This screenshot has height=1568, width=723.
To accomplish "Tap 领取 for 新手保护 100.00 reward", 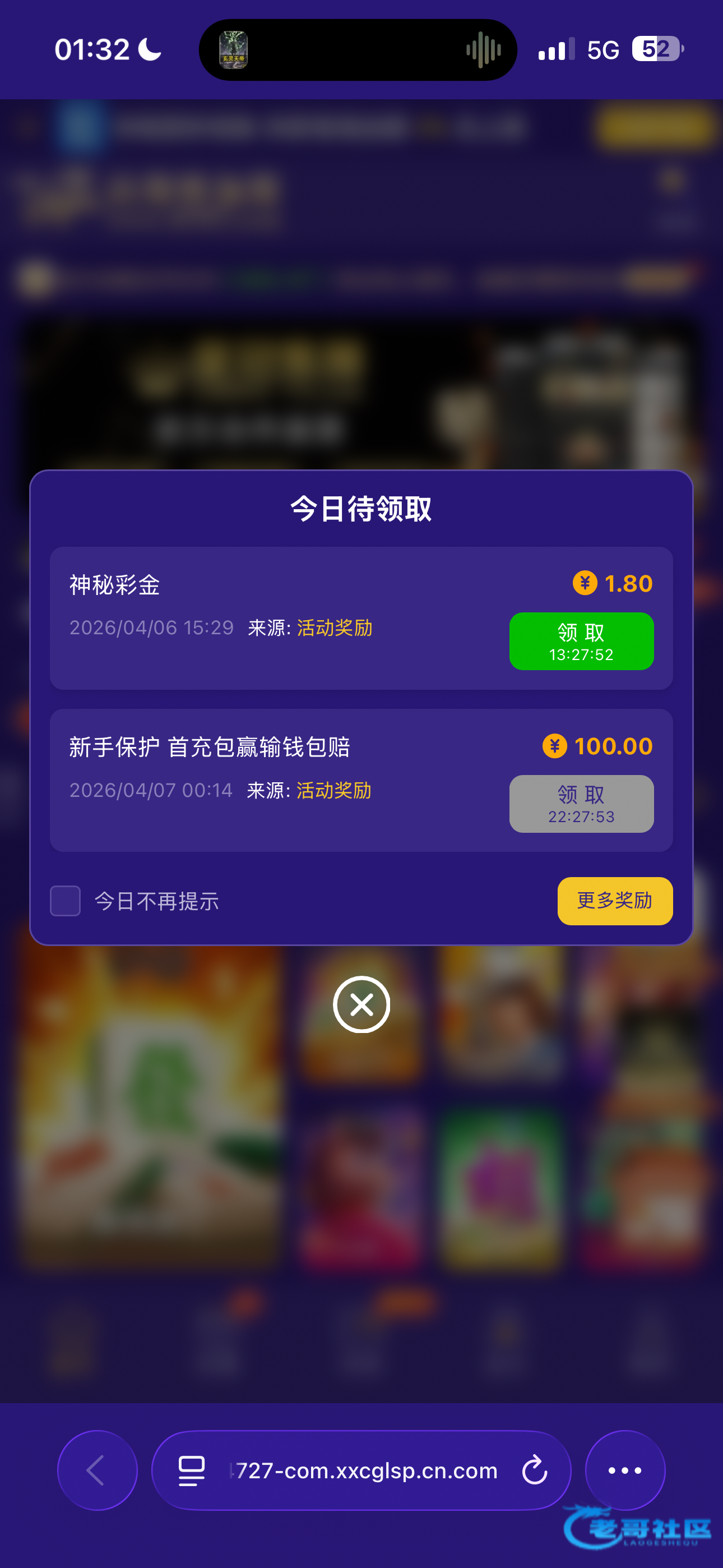I will 581,804.
